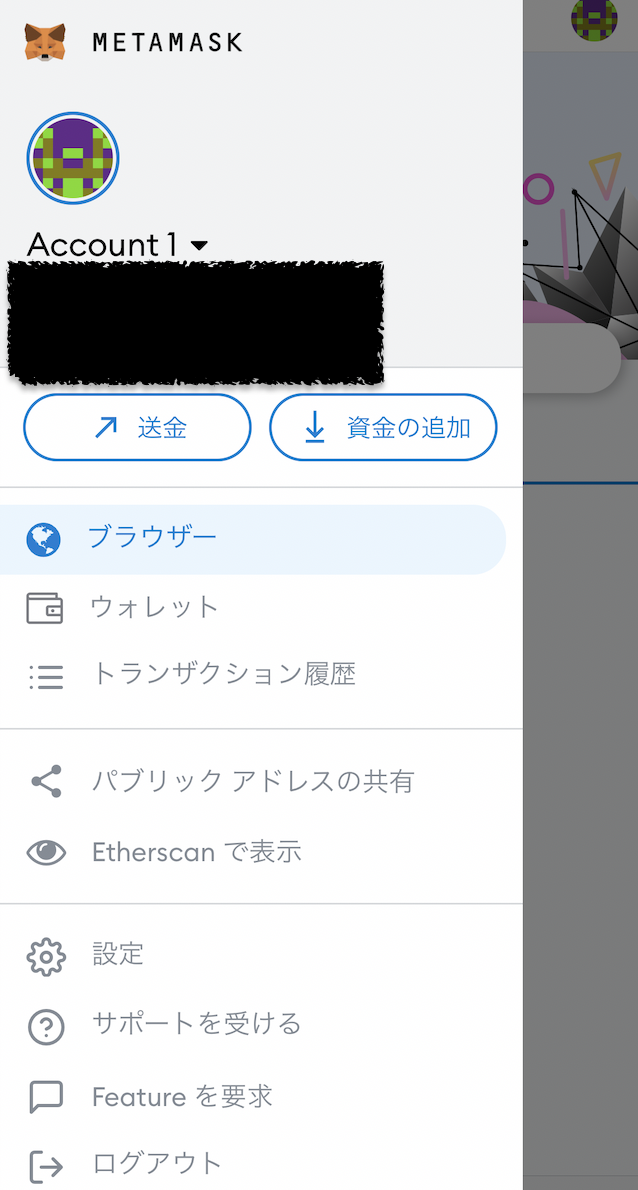Tap the 資金の追加 add funds button

pyautogui.click(x=383, y=428)
